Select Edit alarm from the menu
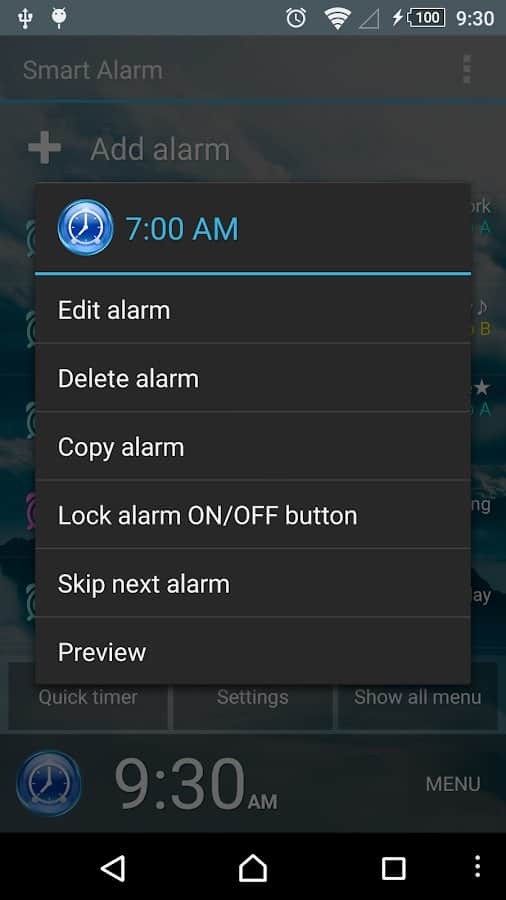The height and width of the screenshot is (900, 506). (x=253, y=310)
